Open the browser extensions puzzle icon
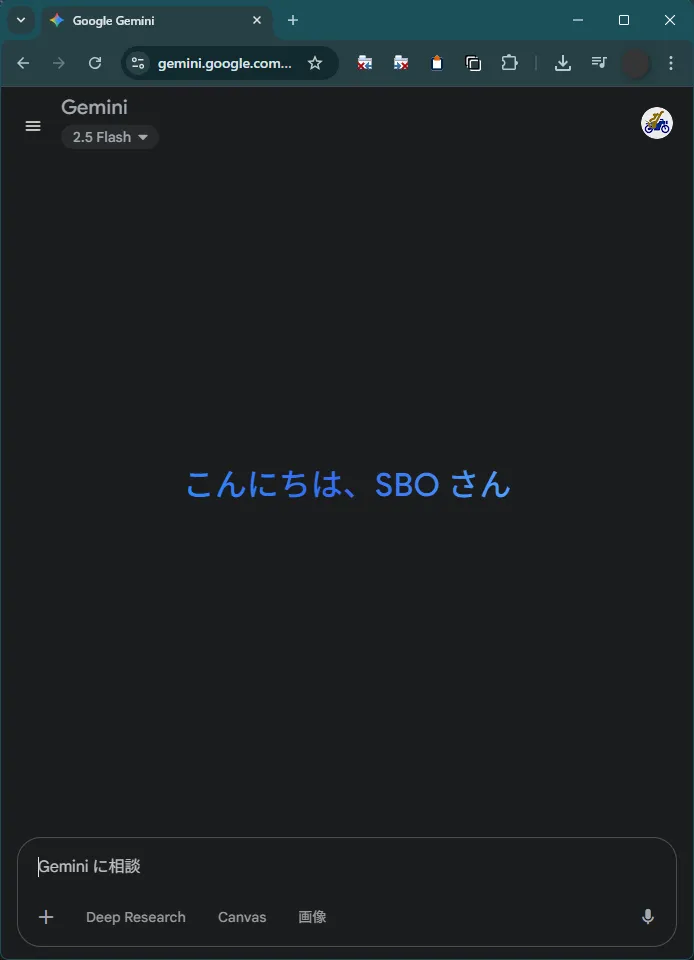Screen dimensions: 694x960 pos(510,63)
